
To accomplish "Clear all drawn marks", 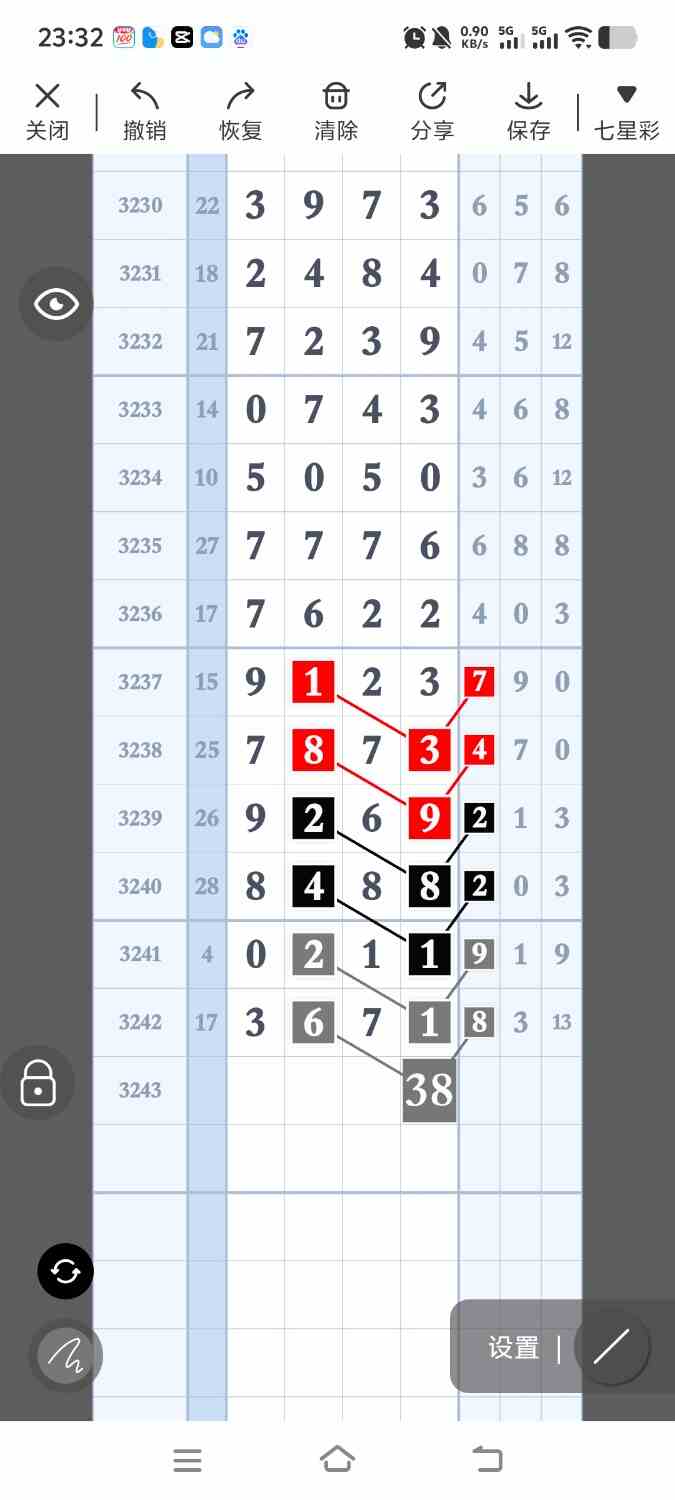I will pos(336,111).
